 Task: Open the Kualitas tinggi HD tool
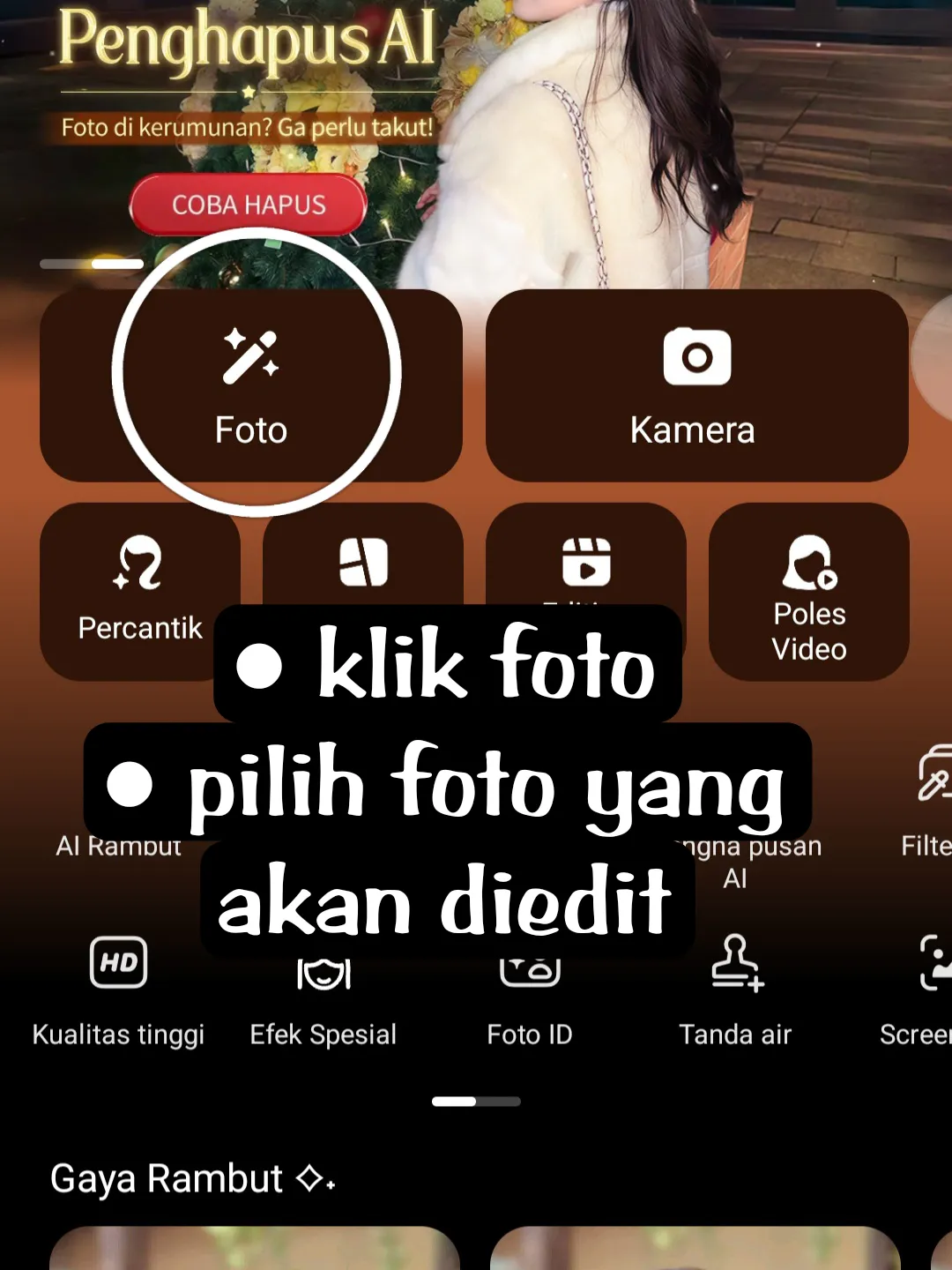coord(118,990)
